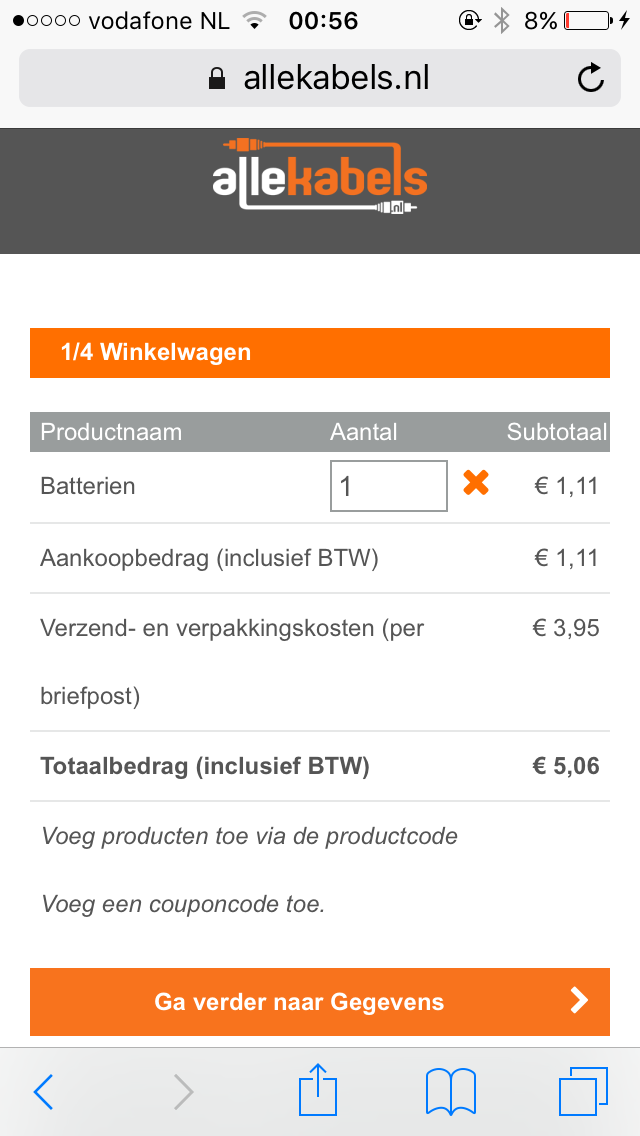Viewport: 640px width, 1136px height.
Task: Remove Batterien with the orange cross
Action: [475, 483]
